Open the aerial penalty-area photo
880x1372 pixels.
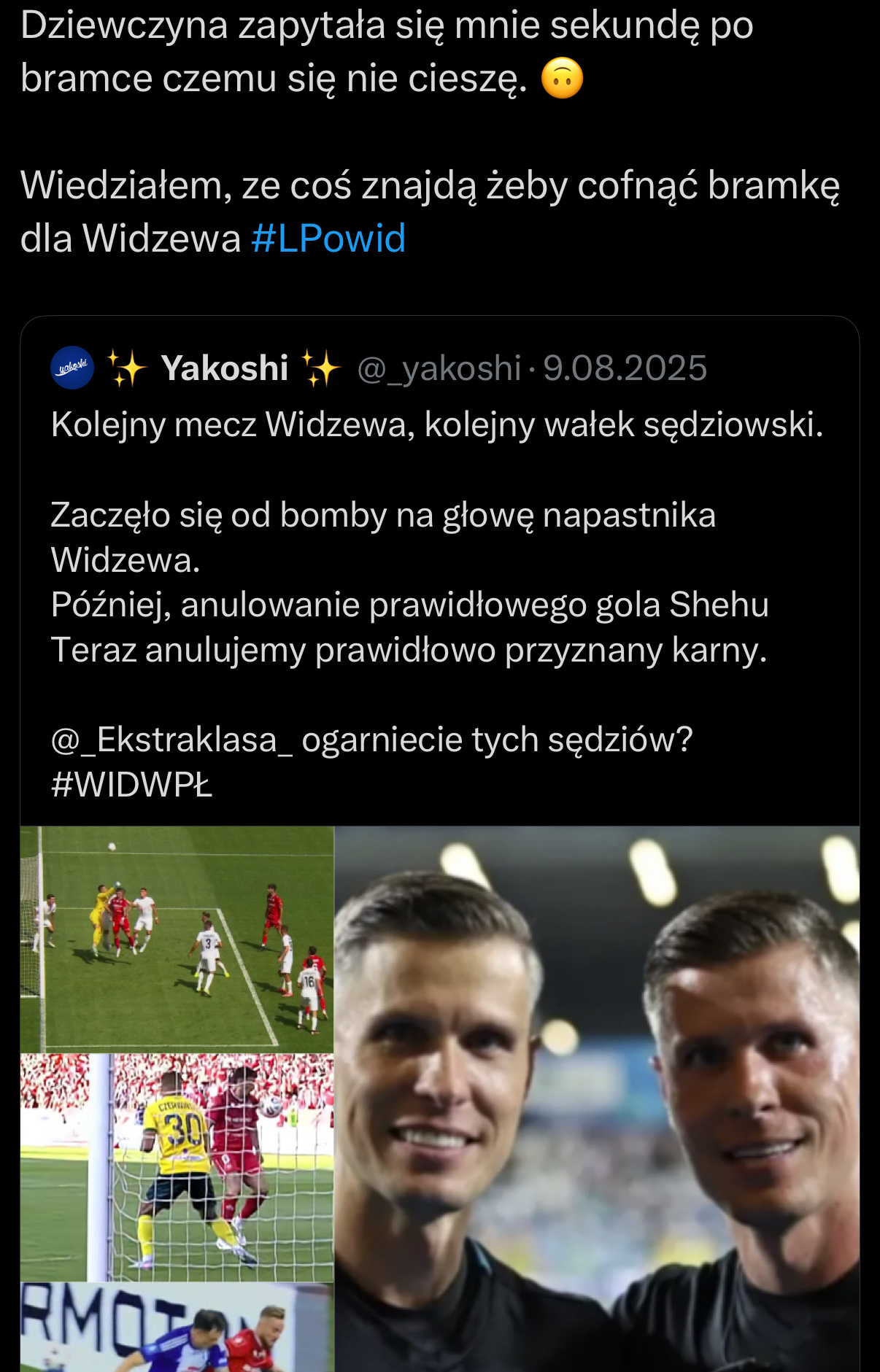(x=177, y=939)
